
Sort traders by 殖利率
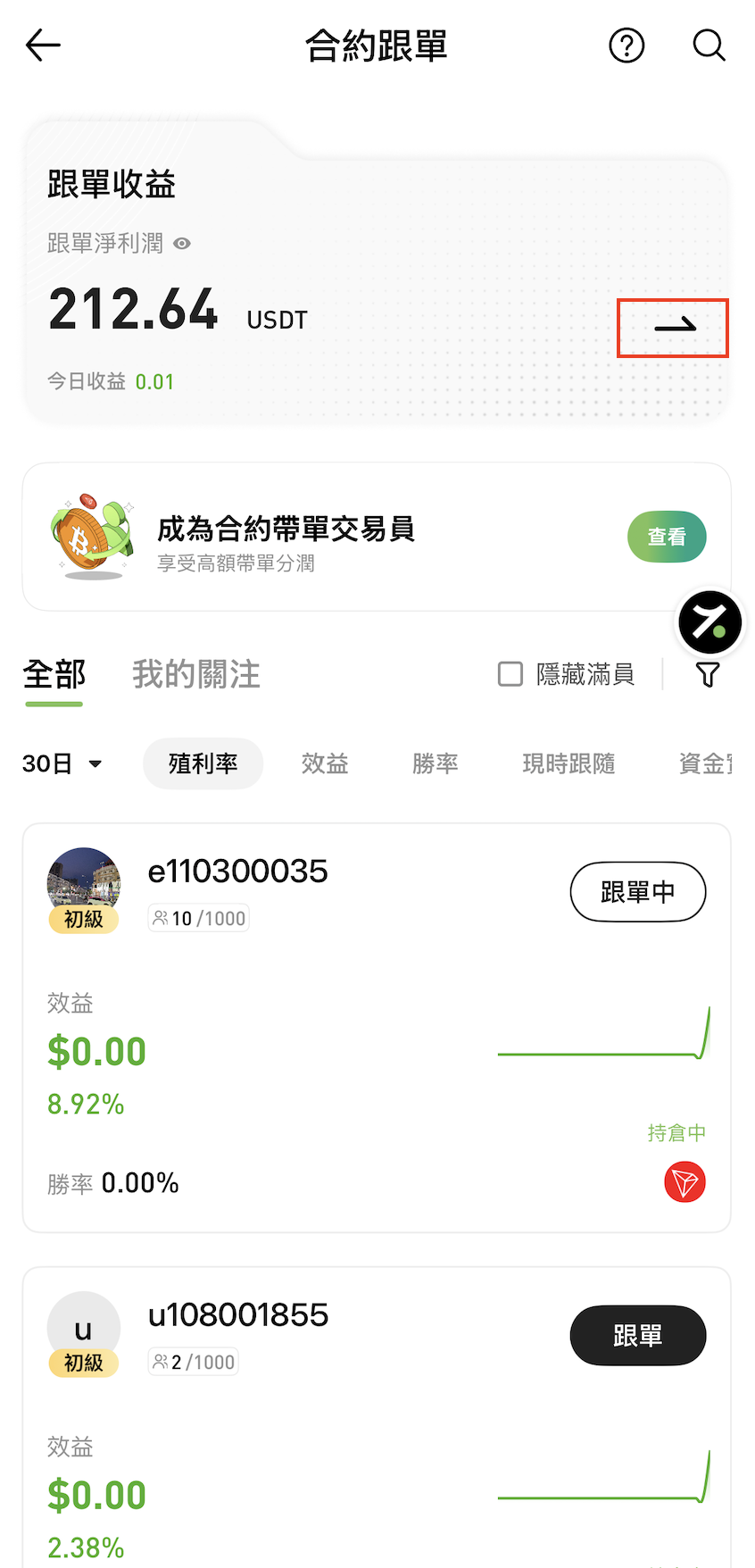click(x=203, y=763)
